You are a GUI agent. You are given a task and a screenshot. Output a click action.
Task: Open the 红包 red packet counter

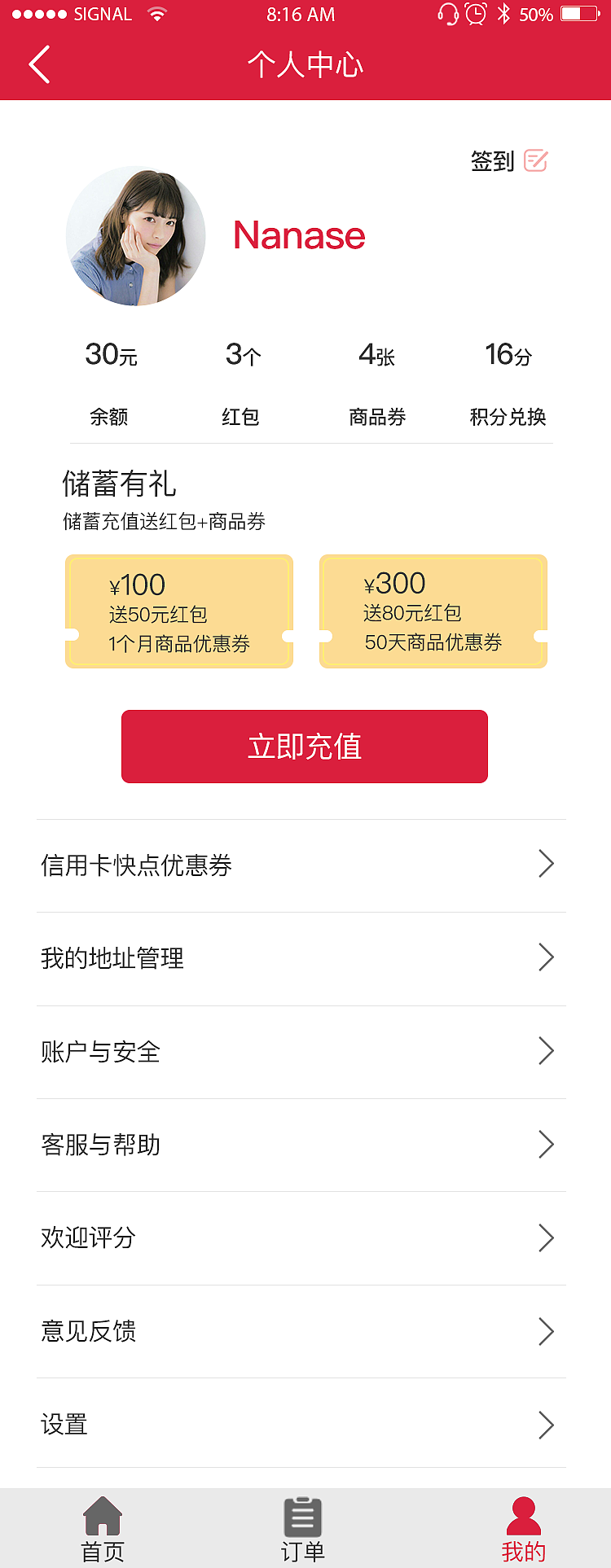[241, 383]
